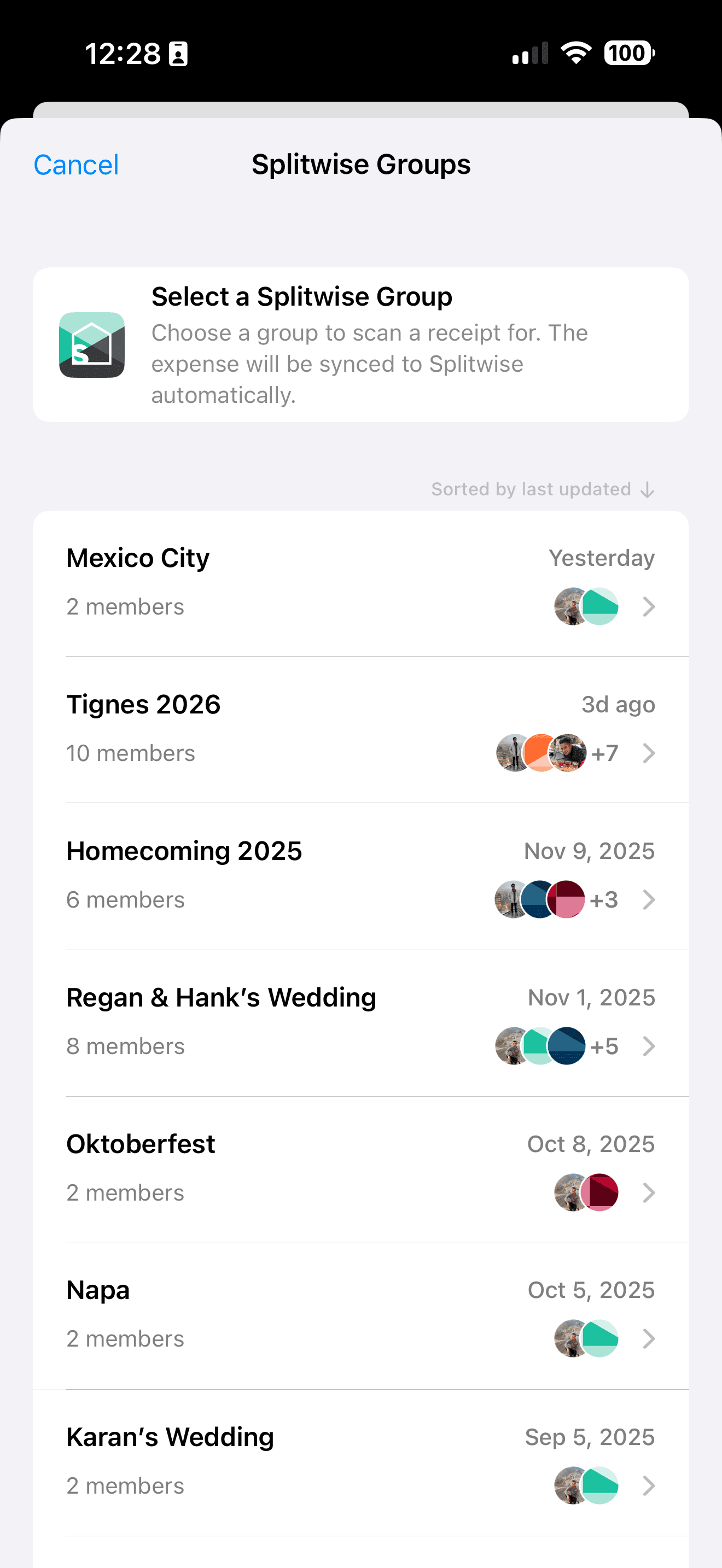Expand the Oktoberfest row chevron
Viewport: 722px width, 1568px height.
tap(649, 1192)
